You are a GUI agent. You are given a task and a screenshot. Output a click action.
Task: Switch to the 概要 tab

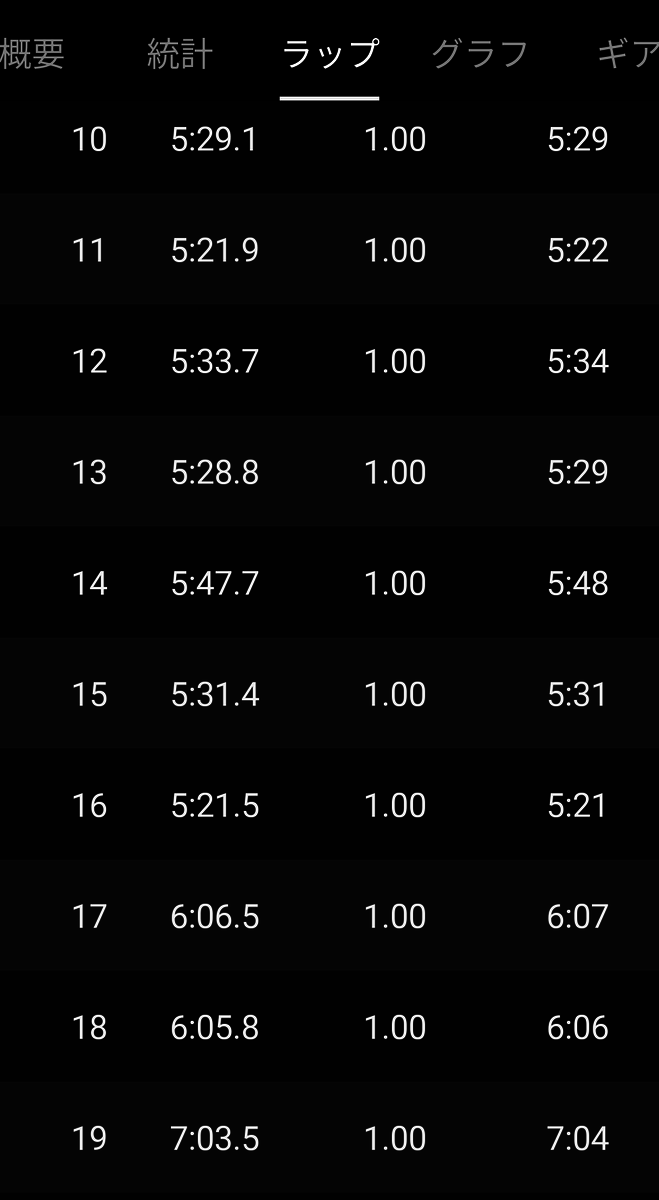click(32, 54)
